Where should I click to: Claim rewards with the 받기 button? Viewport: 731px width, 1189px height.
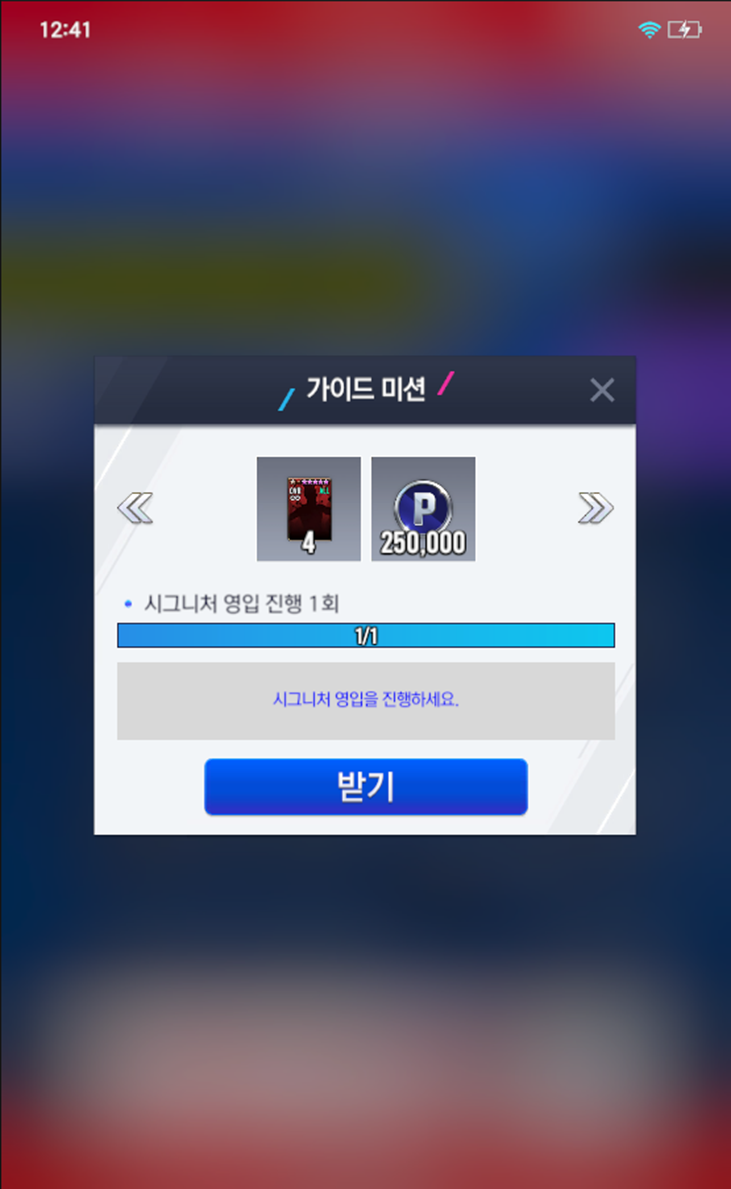pos(365,787)
